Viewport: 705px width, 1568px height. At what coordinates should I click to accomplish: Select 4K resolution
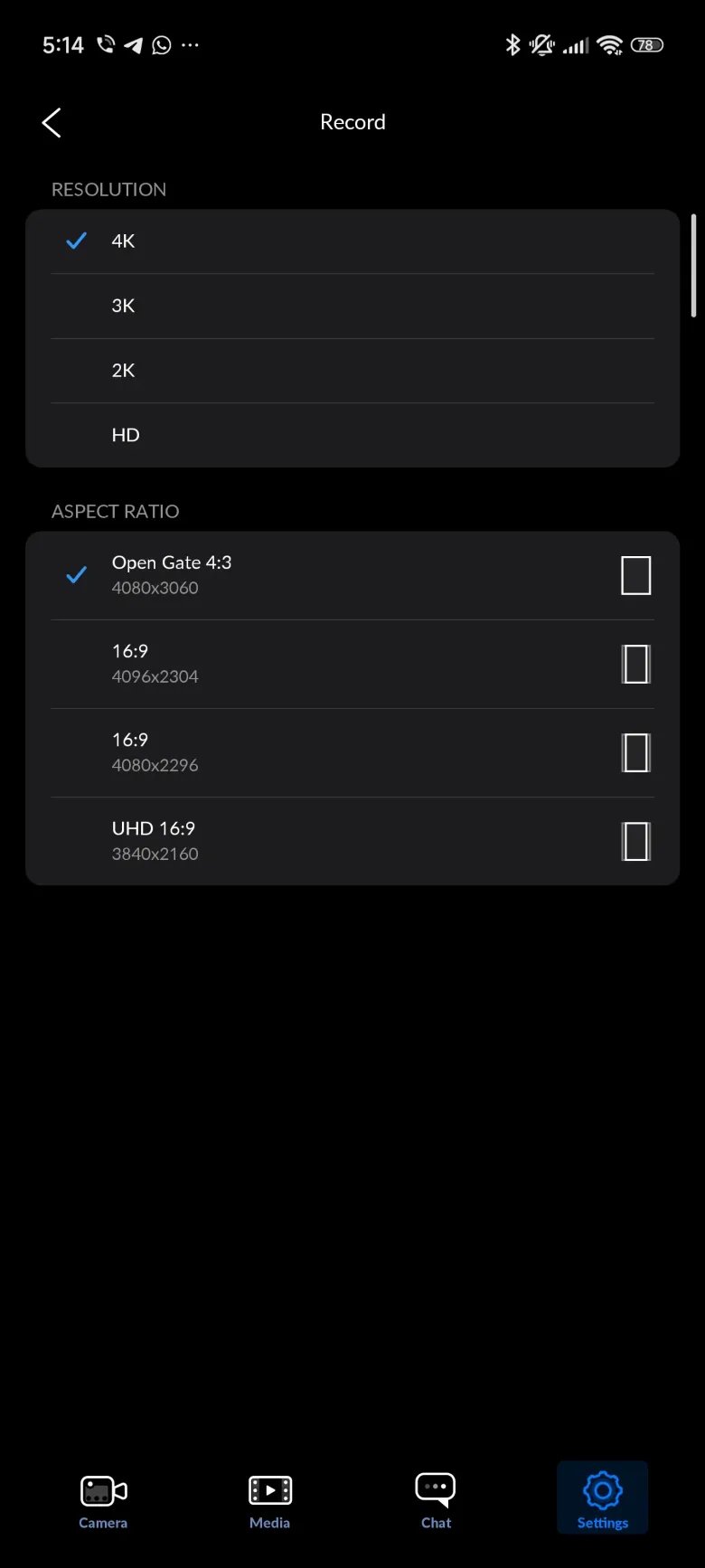point(352,241)
